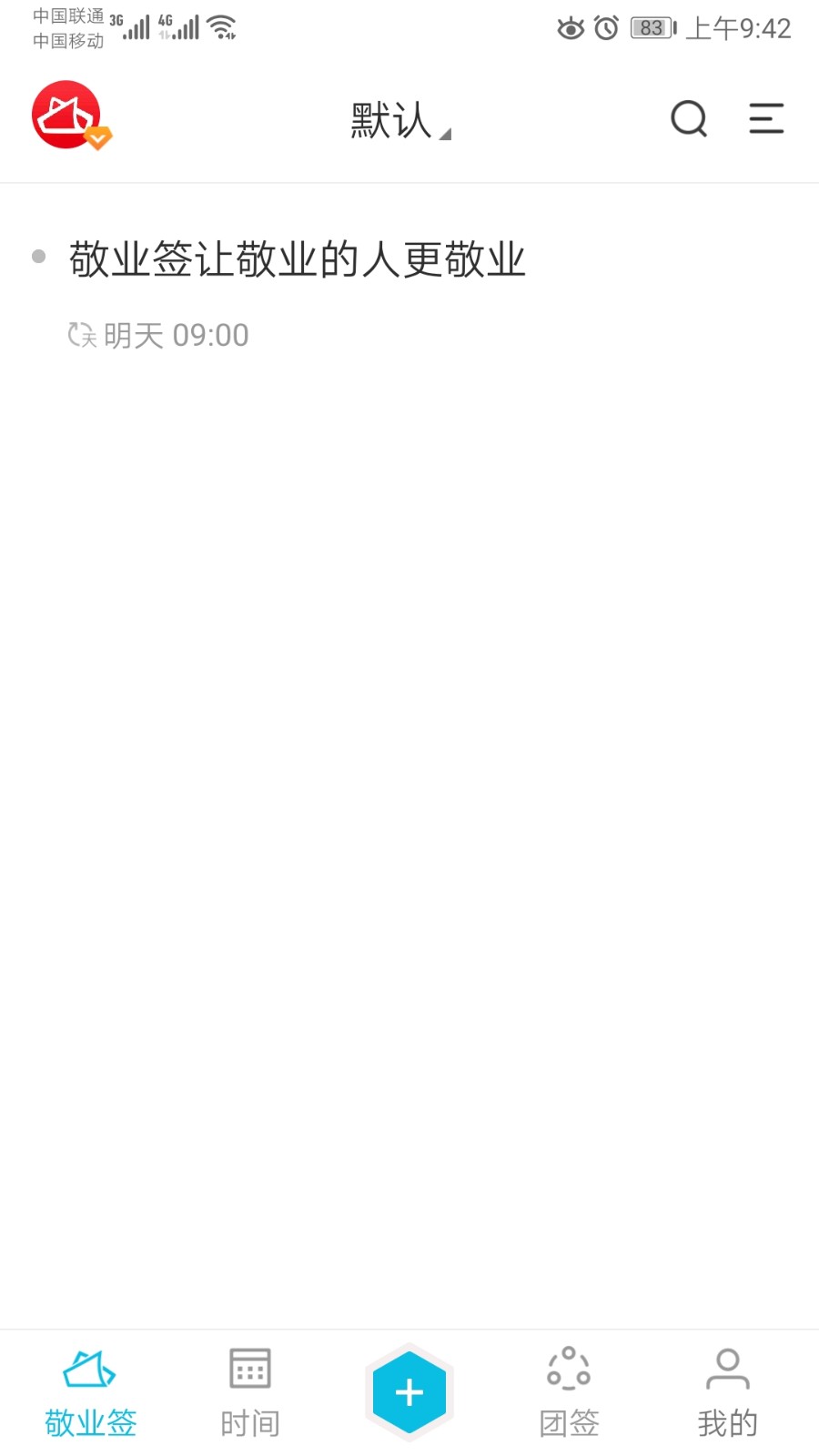Open the top-right menu icon
The height and width of the screenshot is (1456, 819).
766,118
